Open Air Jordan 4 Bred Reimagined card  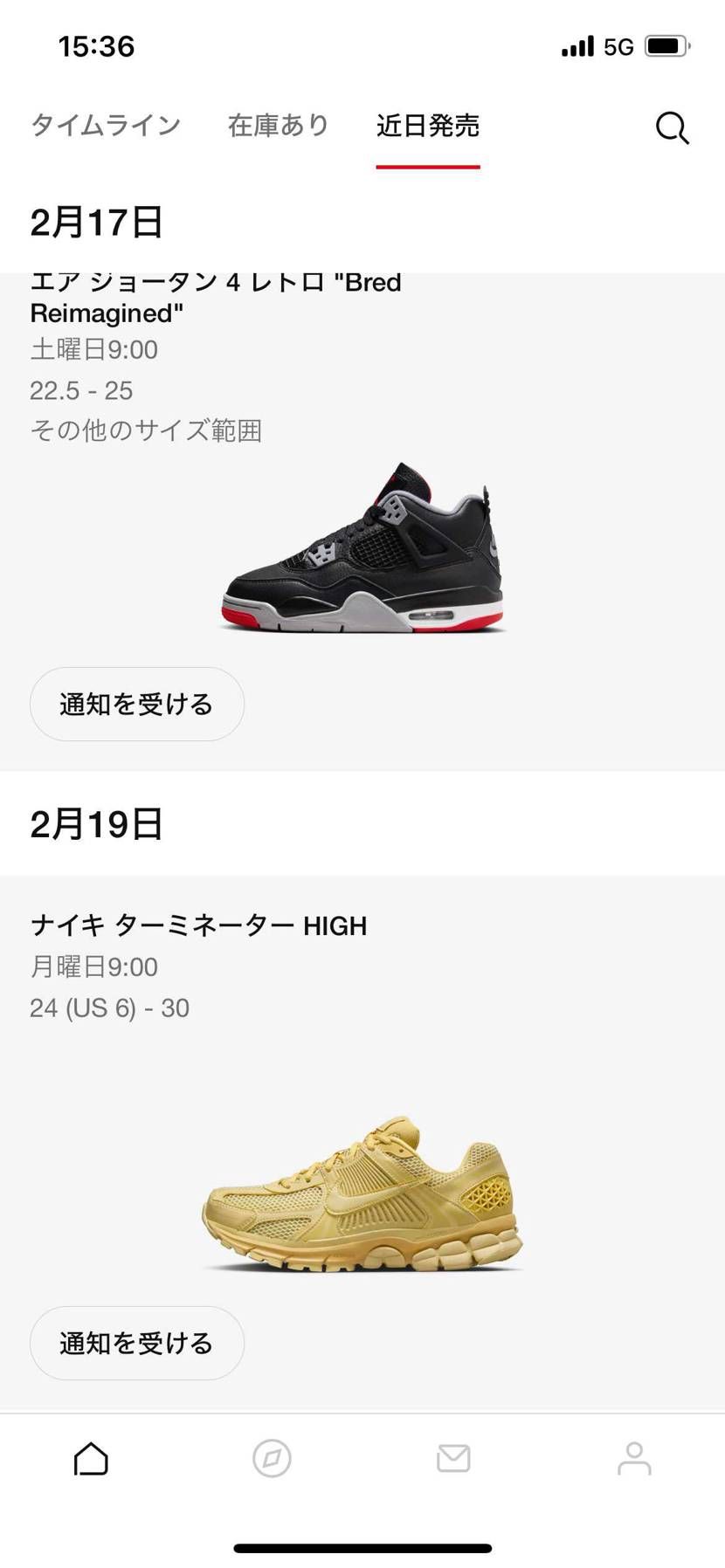pyautogui.click(x=362, y=546)
